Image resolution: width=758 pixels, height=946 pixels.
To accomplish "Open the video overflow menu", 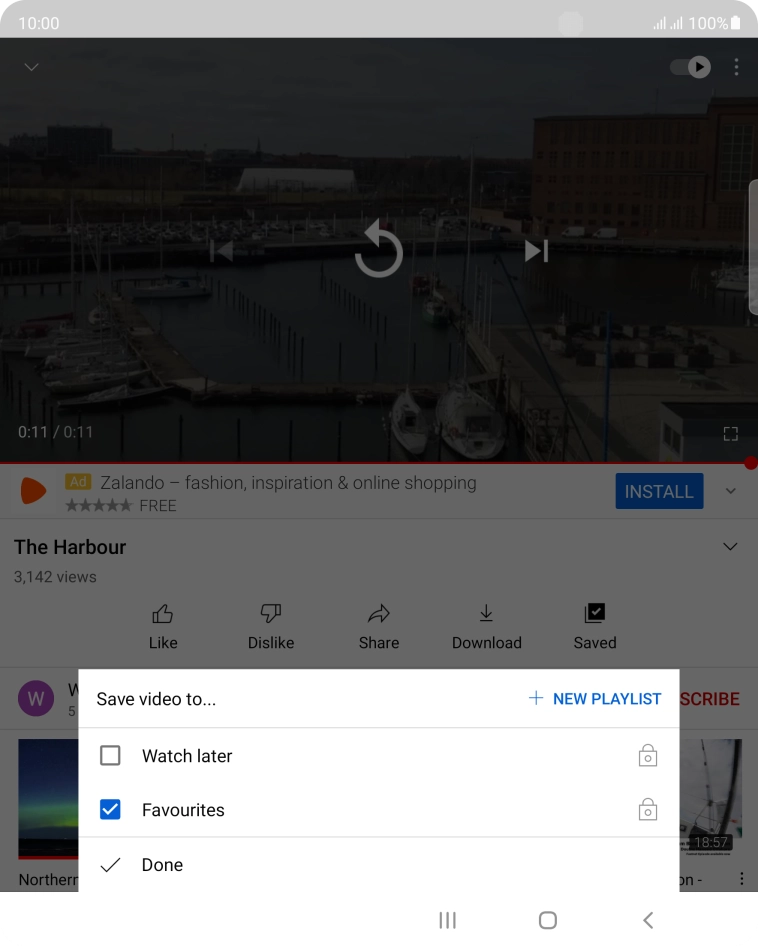I will (737, 67).
